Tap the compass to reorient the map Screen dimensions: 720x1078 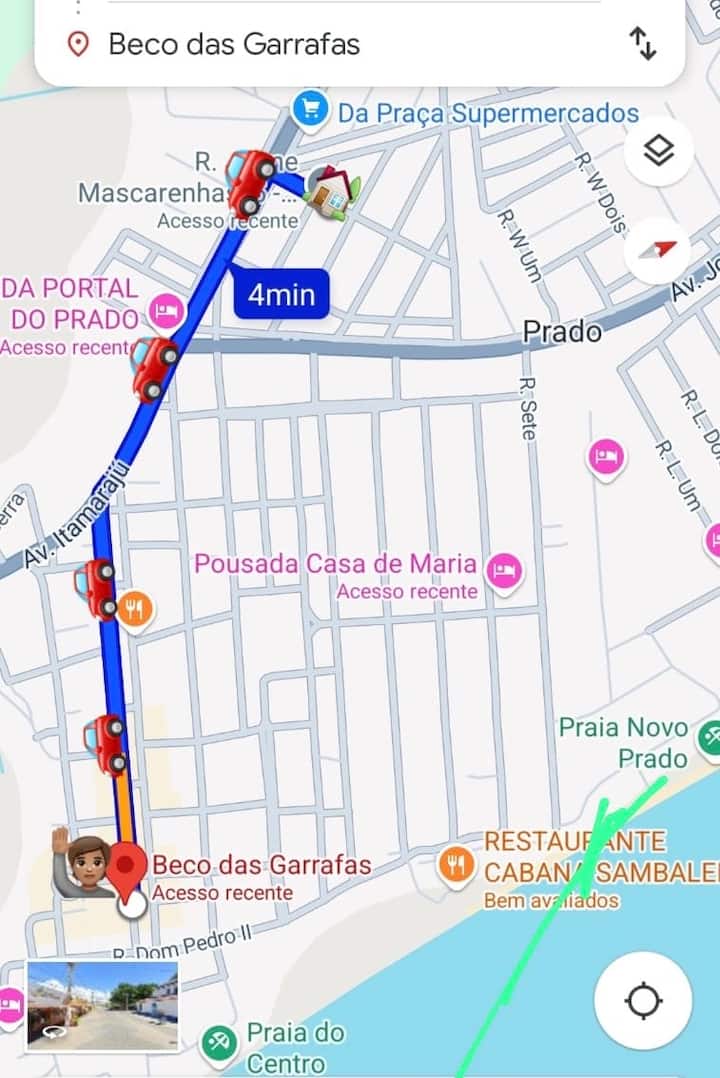pos(658,249)
